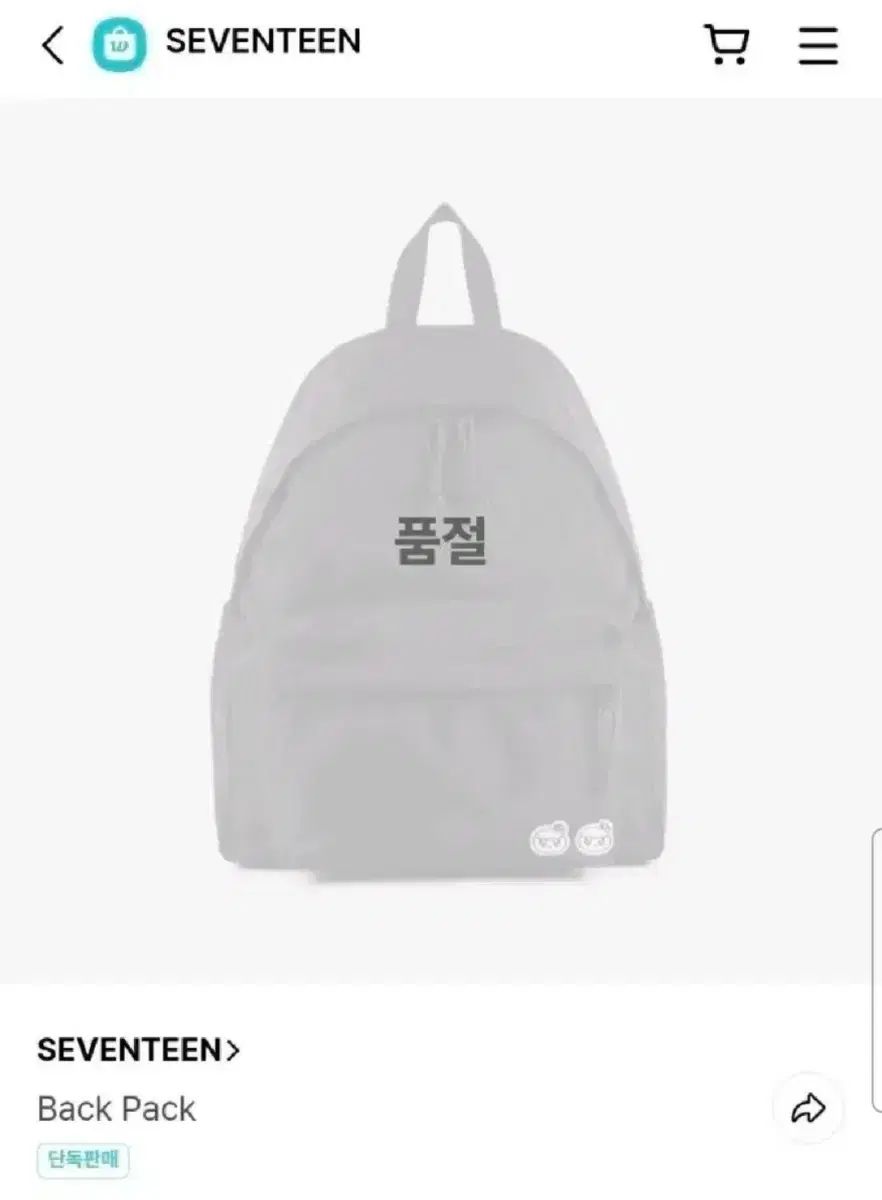
Task: Select the Back Pack product title
Action: (115, 1108)
